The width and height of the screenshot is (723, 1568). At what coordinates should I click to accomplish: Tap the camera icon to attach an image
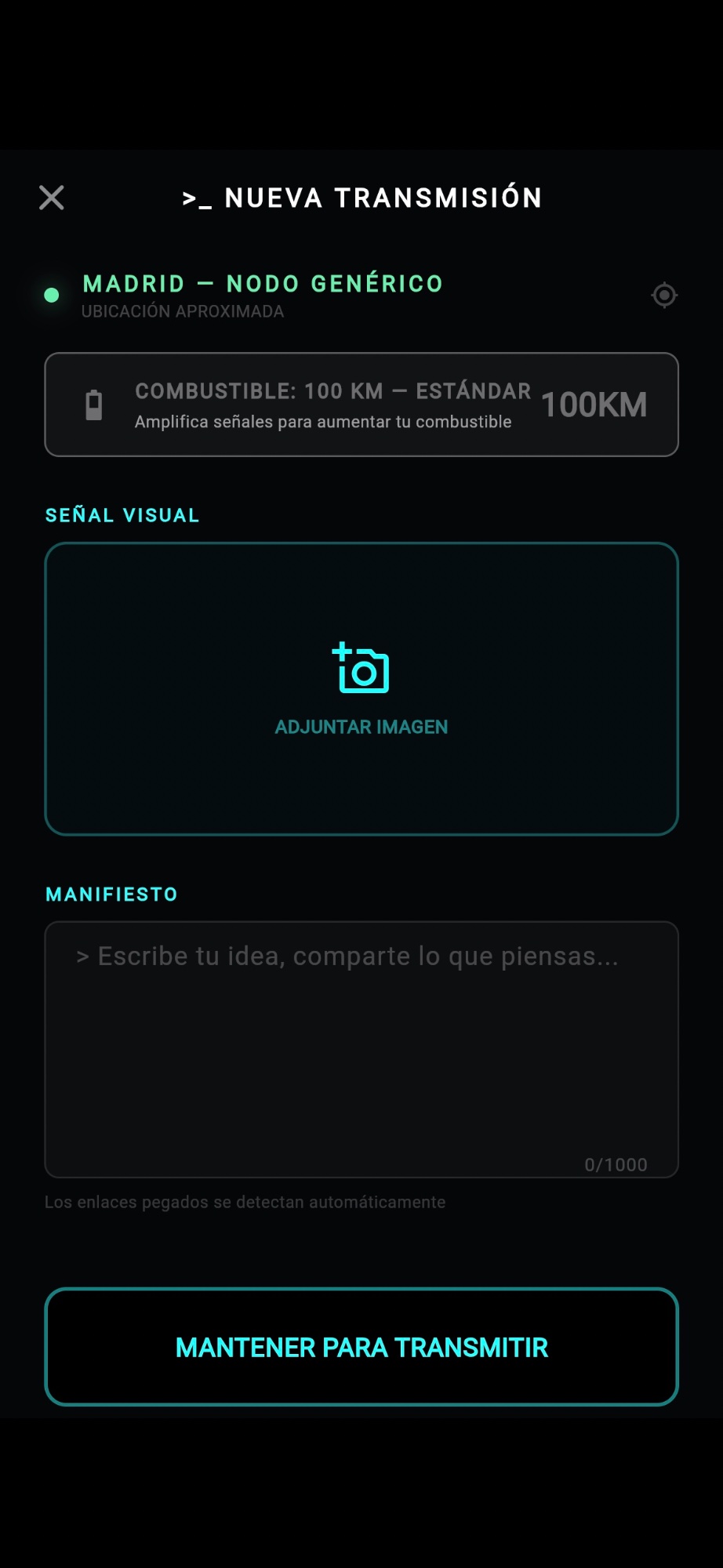tap(362, 670)
